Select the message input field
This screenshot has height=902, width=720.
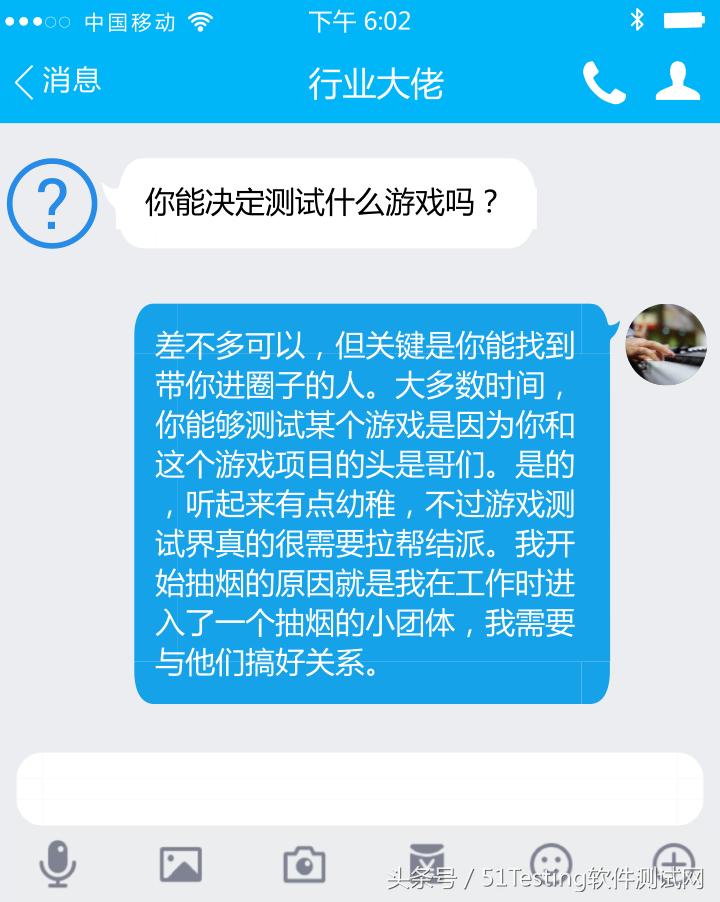(360, 790)
